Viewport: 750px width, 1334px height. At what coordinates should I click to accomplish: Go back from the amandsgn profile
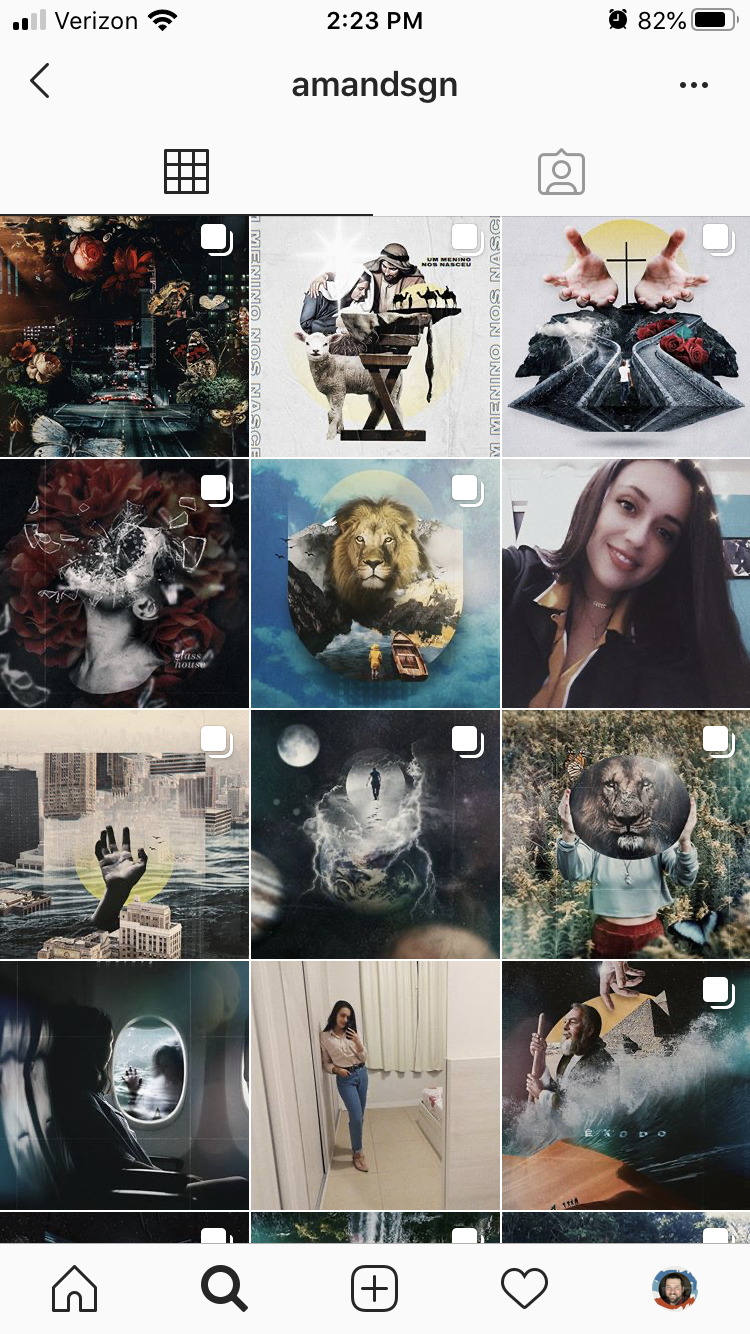[x=40, y=82]
